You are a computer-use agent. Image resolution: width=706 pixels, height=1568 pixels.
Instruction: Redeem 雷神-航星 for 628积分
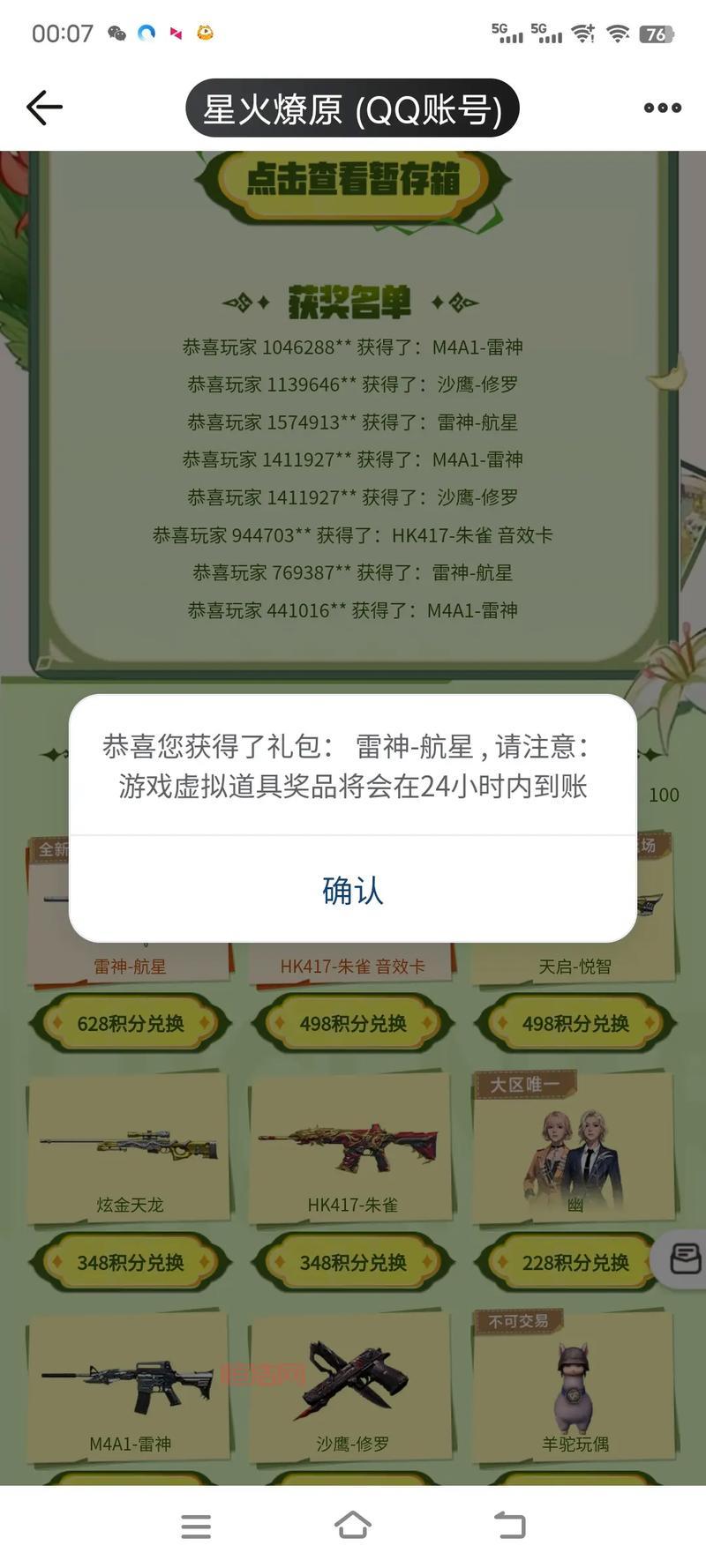[x=131, y=1023]
